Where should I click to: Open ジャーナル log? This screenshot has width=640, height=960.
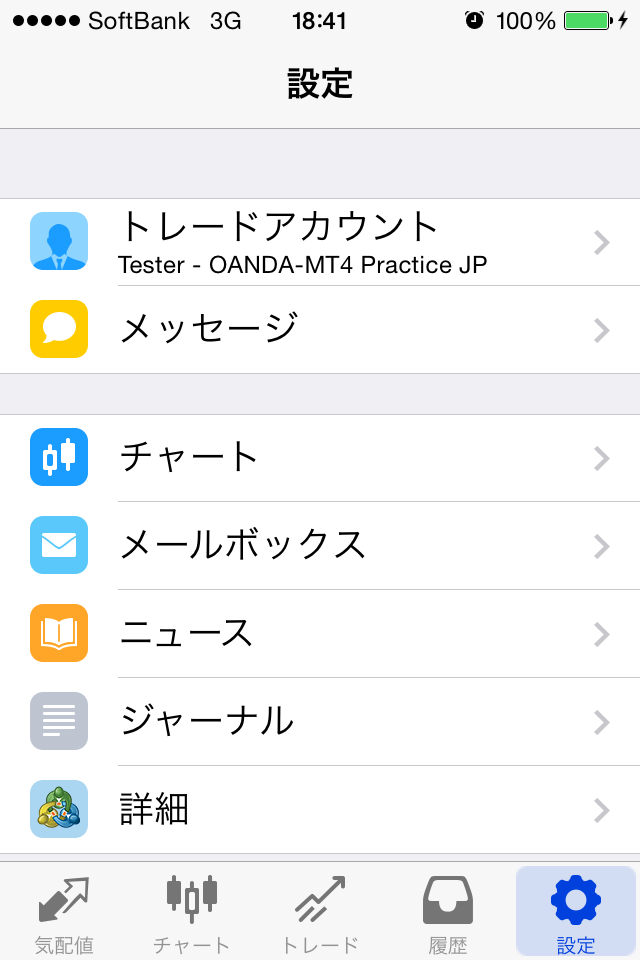[x=320, y=721]
